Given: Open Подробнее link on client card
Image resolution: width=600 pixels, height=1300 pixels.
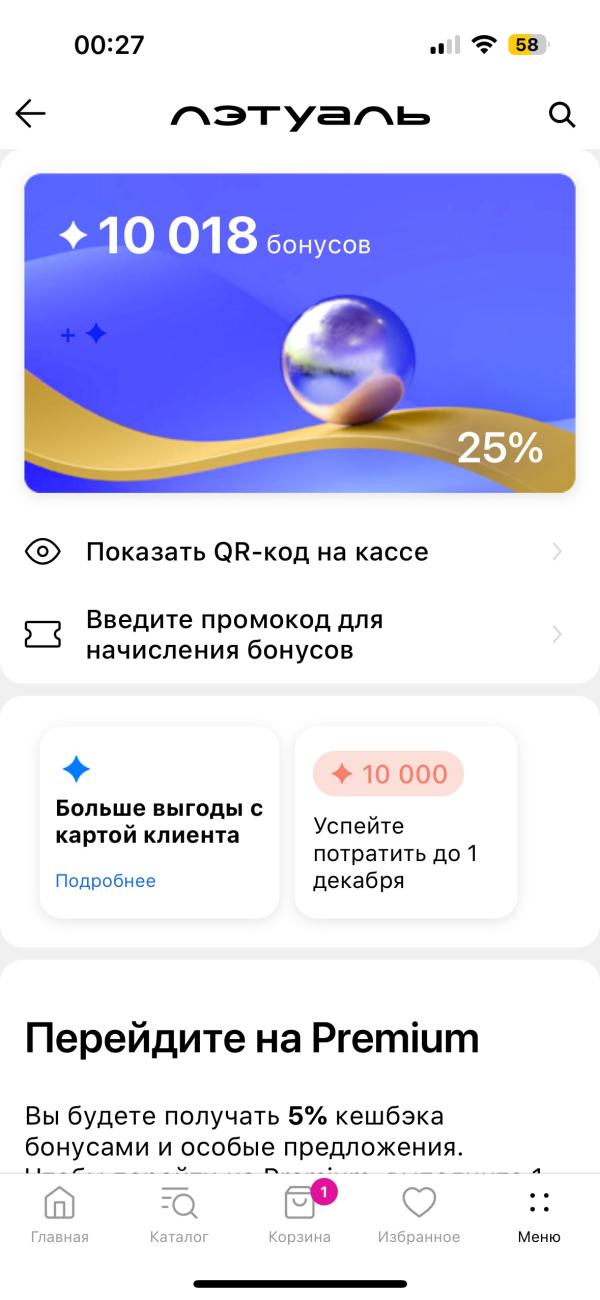Looking at the screenshot, I should [x=105, y=881].
